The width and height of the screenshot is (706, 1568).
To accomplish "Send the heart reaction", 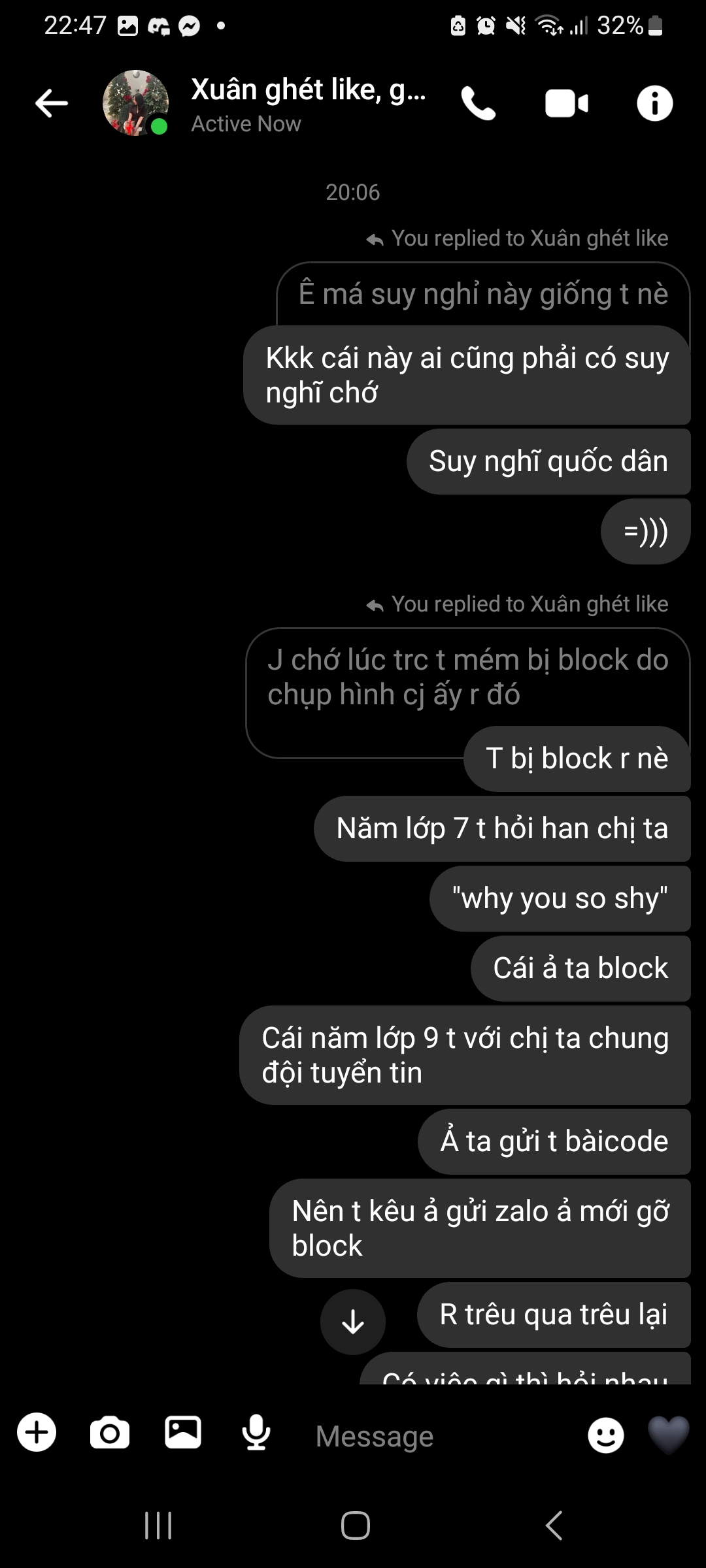I will click(668, 1435).
